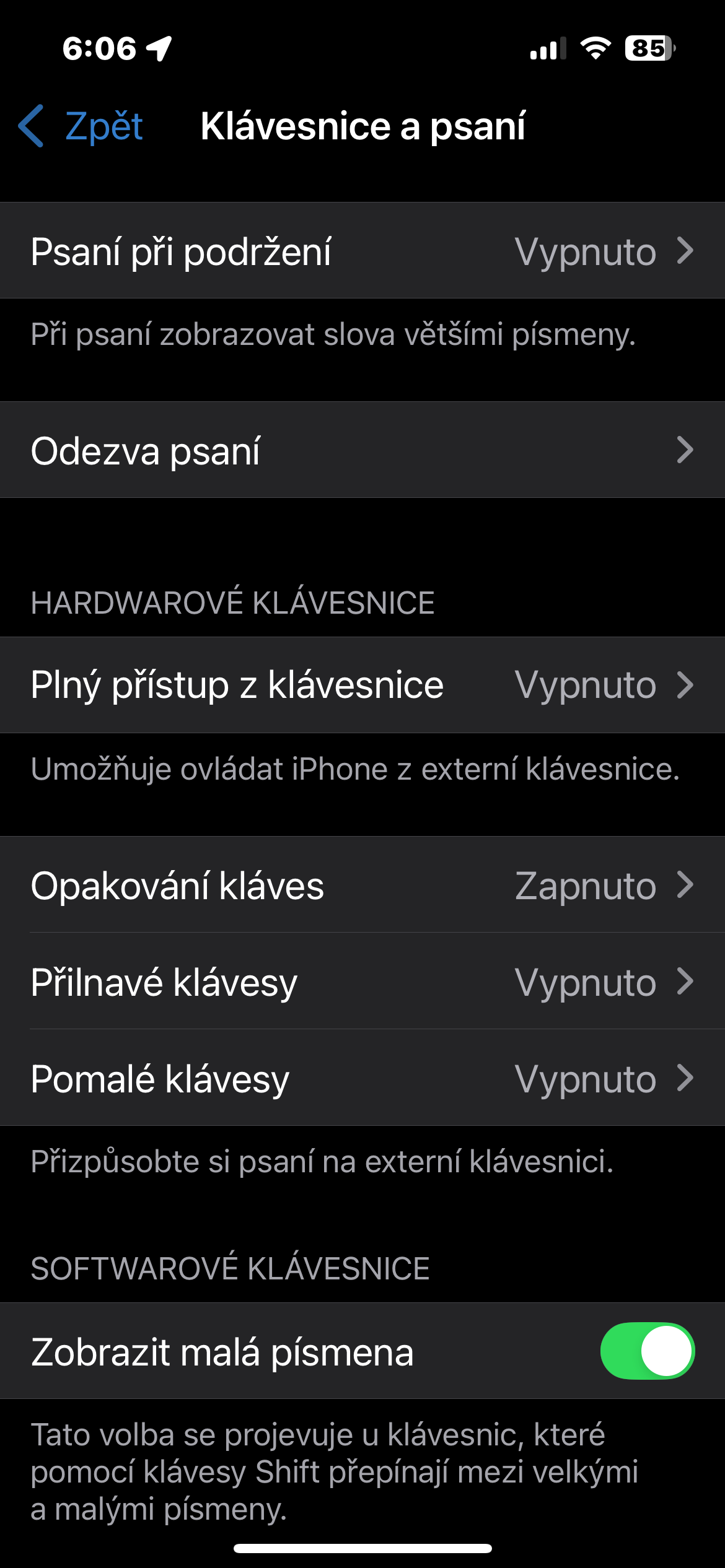Open Přilnavé klávesy settings

click(x=362, y=982)
